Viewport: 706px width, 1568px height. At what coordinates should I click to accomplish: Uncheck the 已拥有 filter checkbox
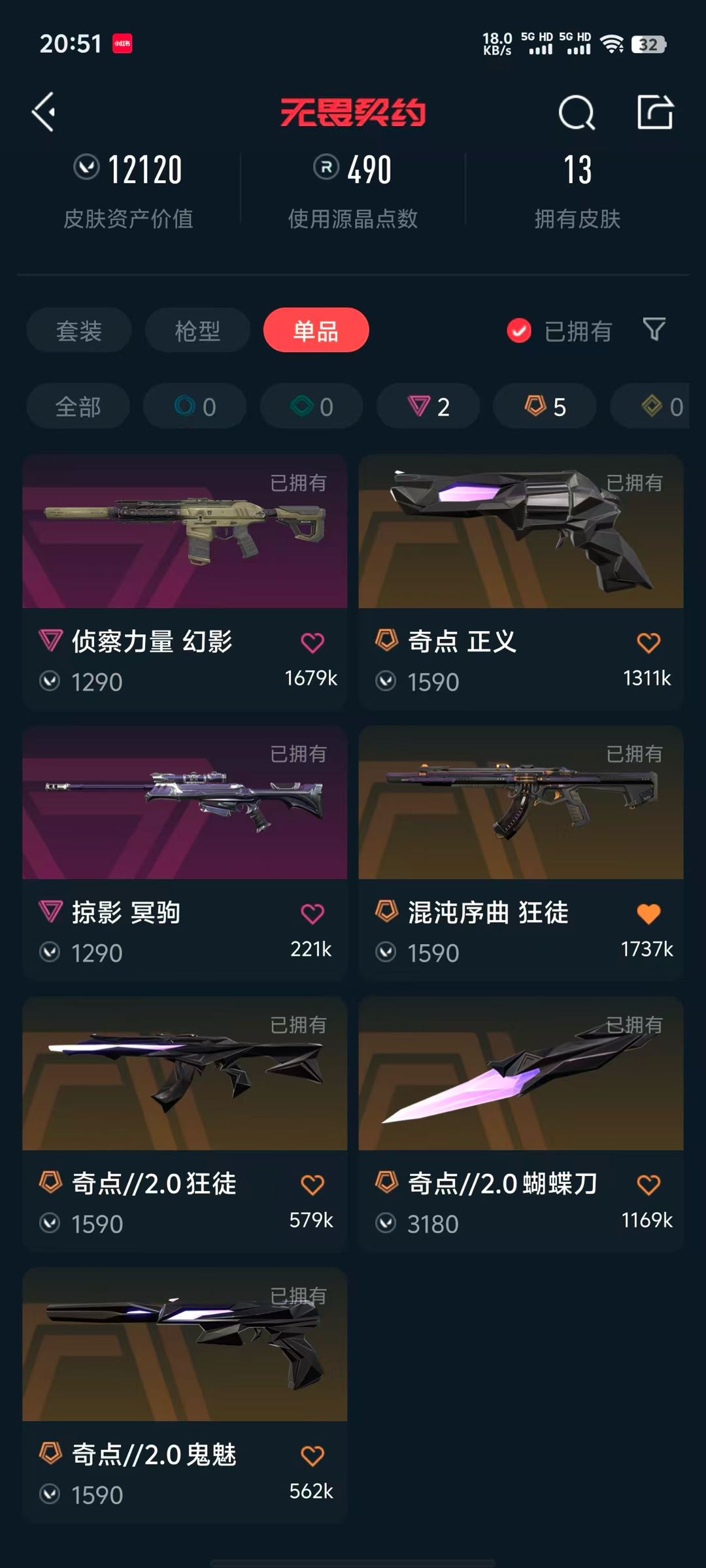519,331
